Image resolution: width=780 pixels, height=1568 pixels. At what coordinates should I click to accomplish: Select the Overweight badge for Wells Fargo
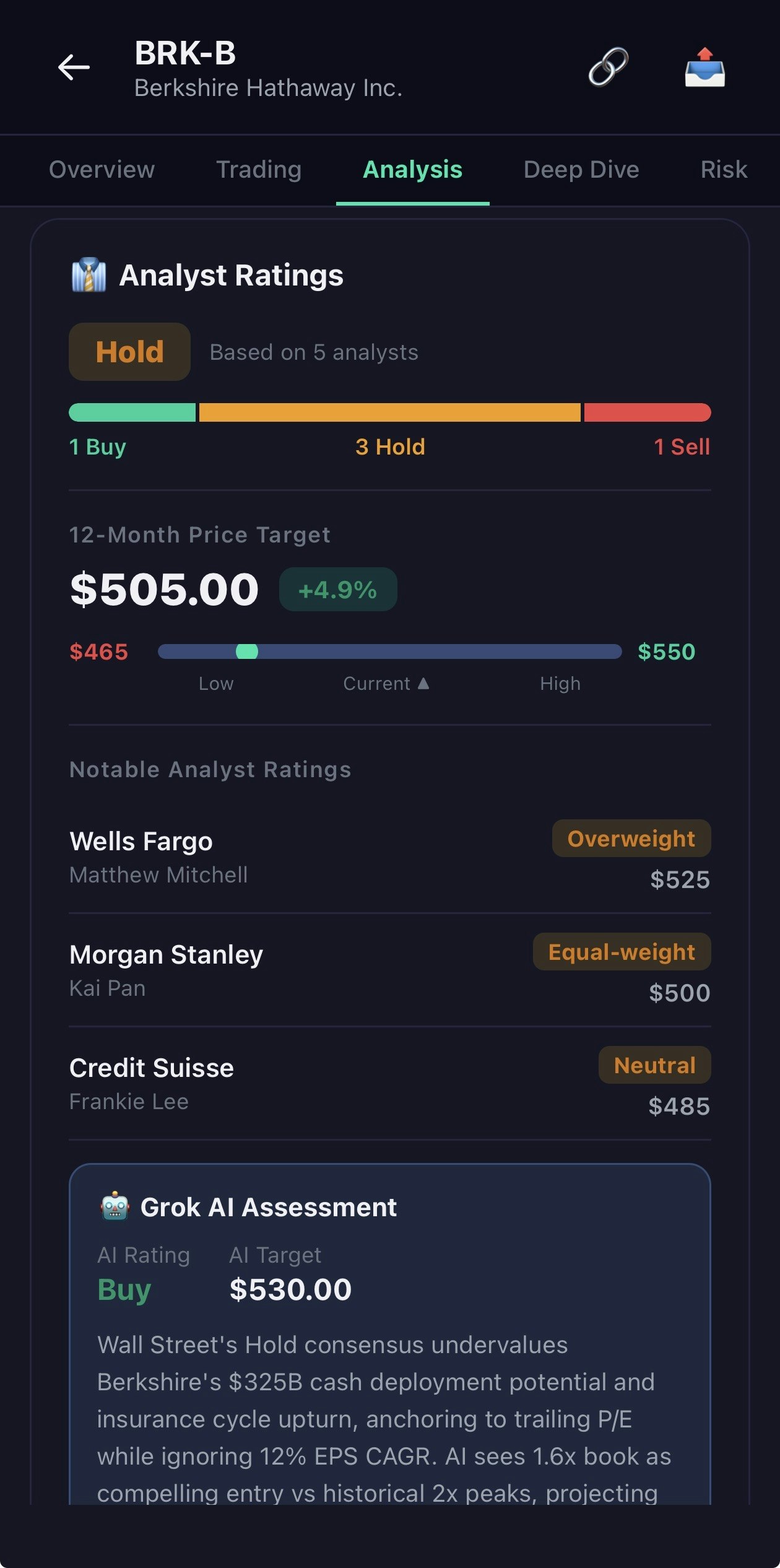tap(631, 838)
